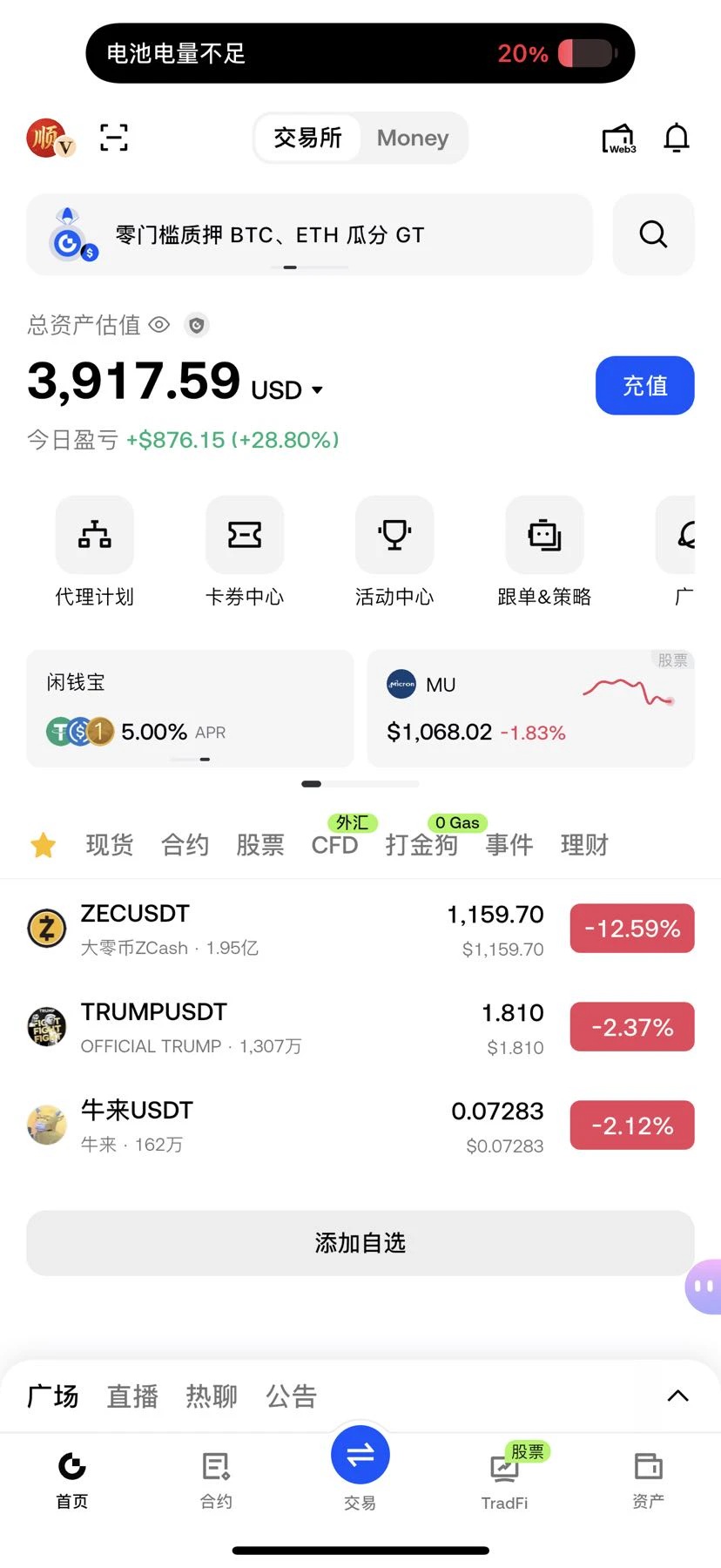The width and height of the screenshot is (721, 1568).
Task: Open the MU stock card
Action: click(530, 708)
